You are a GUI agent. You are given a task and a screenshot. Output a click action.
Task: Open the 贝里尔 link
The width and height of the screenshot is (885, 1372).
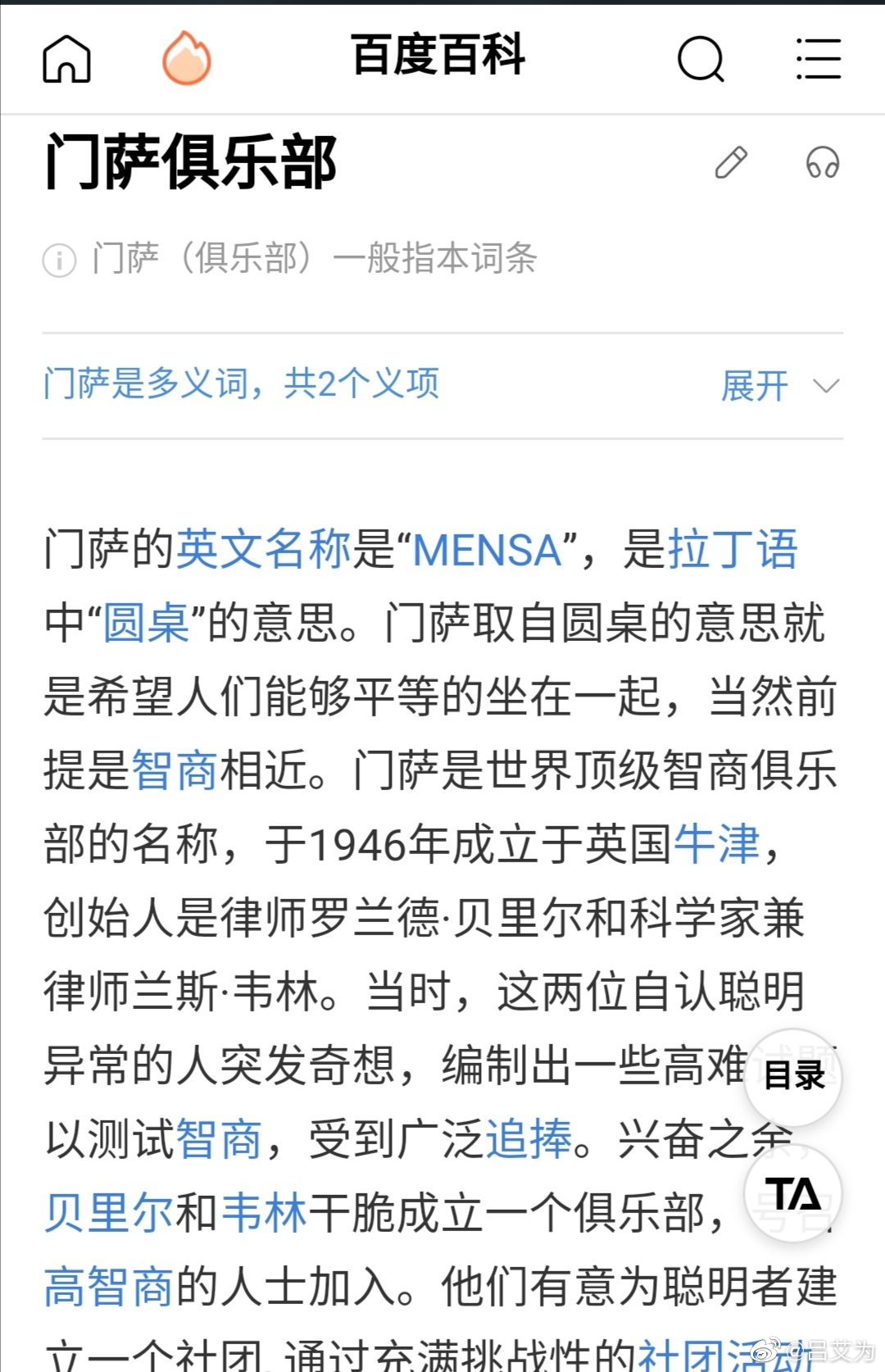coord(109,1213)
